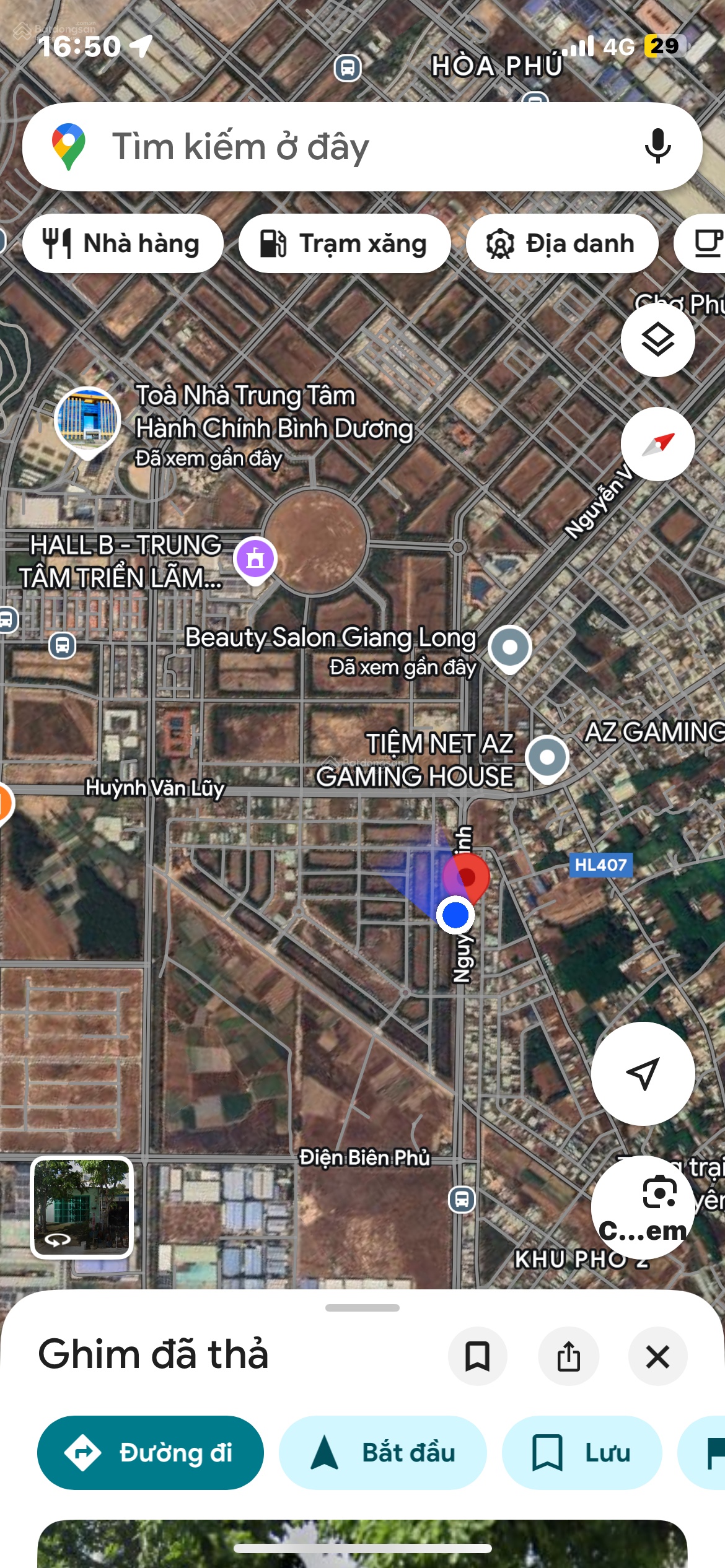Screen dimensions: 725x1568
Task: Start voice search with the microphone
Action: click(x=657, y=147)
